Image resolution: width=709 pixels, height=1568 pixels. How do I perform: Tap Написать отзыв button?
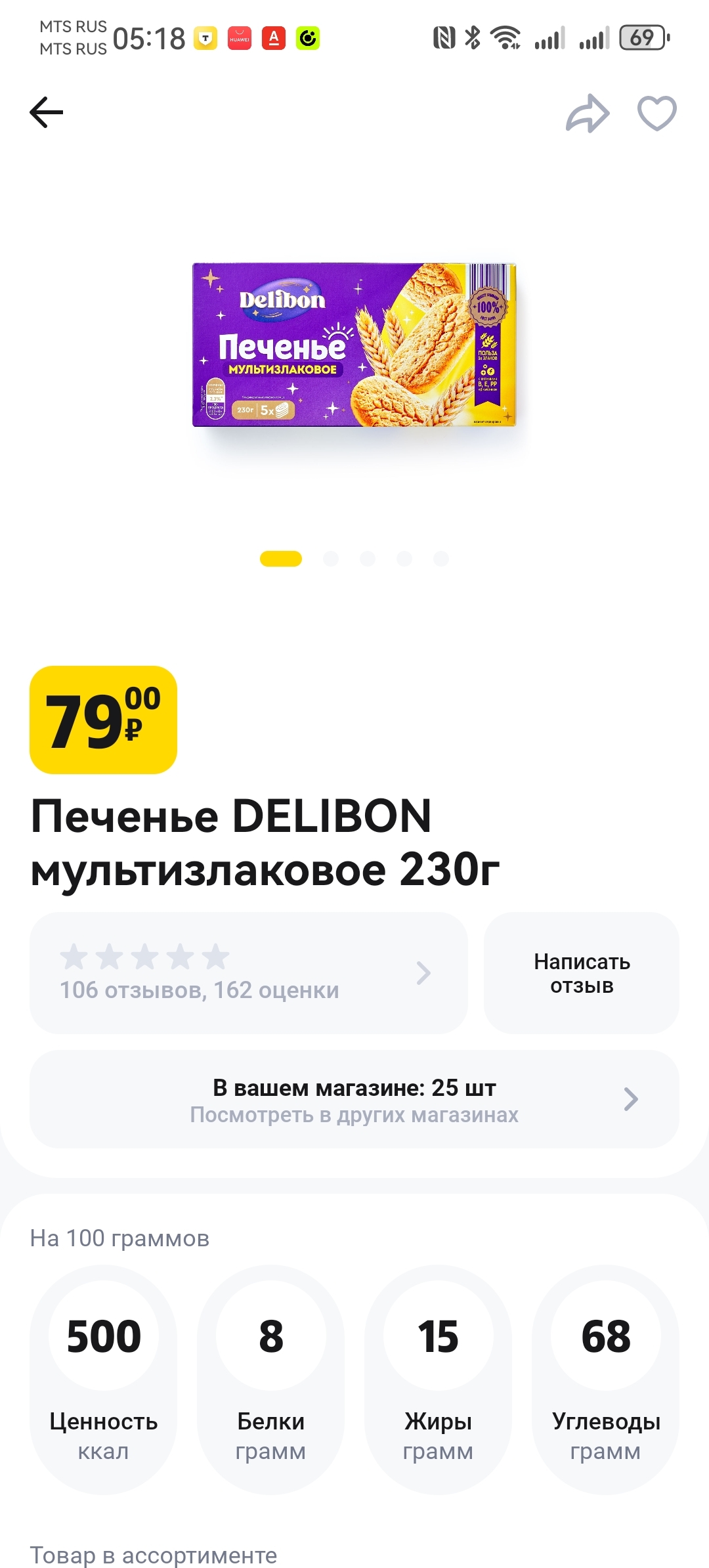pos(581,972)
